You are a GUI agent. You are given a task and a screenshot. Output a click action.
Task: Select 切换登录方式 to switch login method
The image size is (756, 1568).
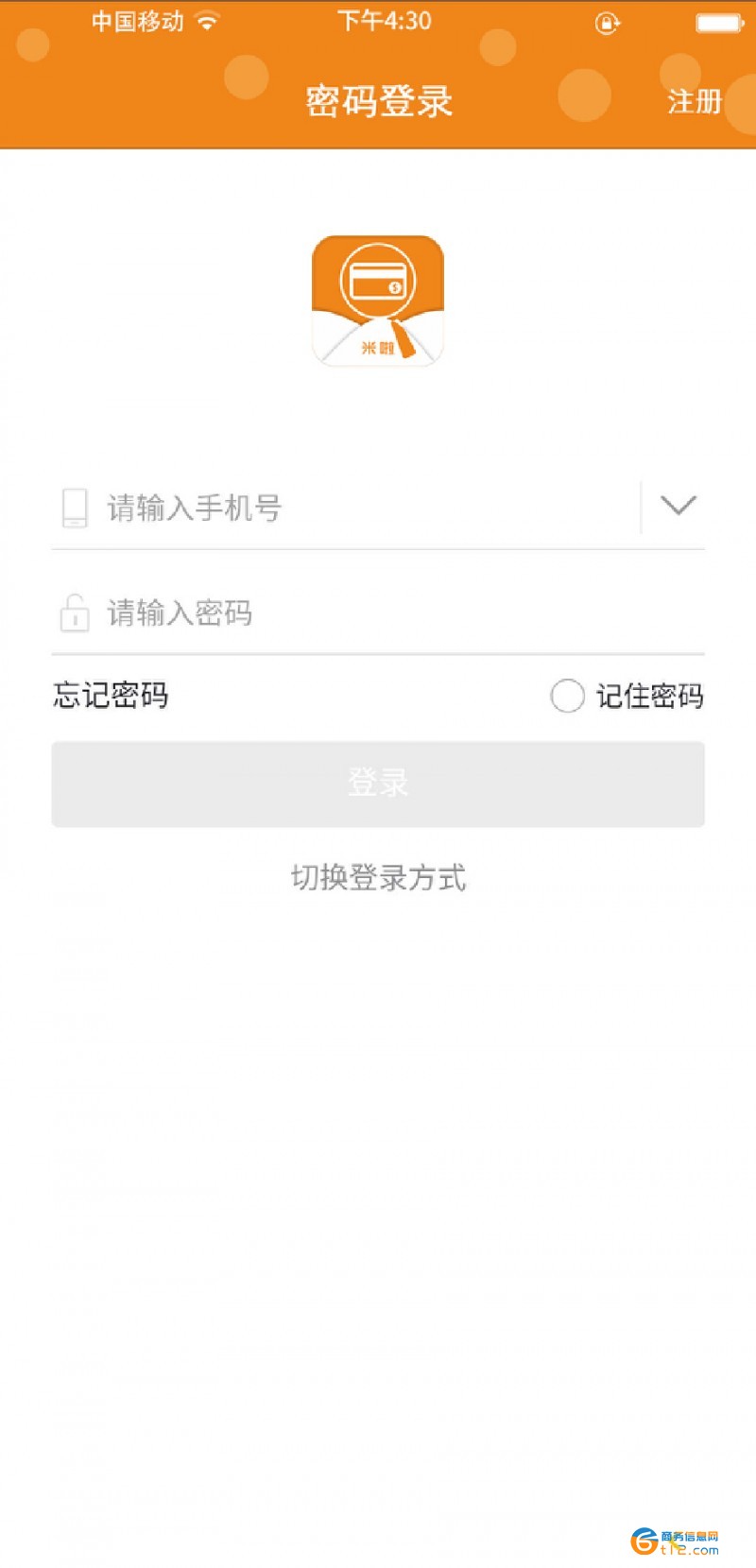point(378,878)
